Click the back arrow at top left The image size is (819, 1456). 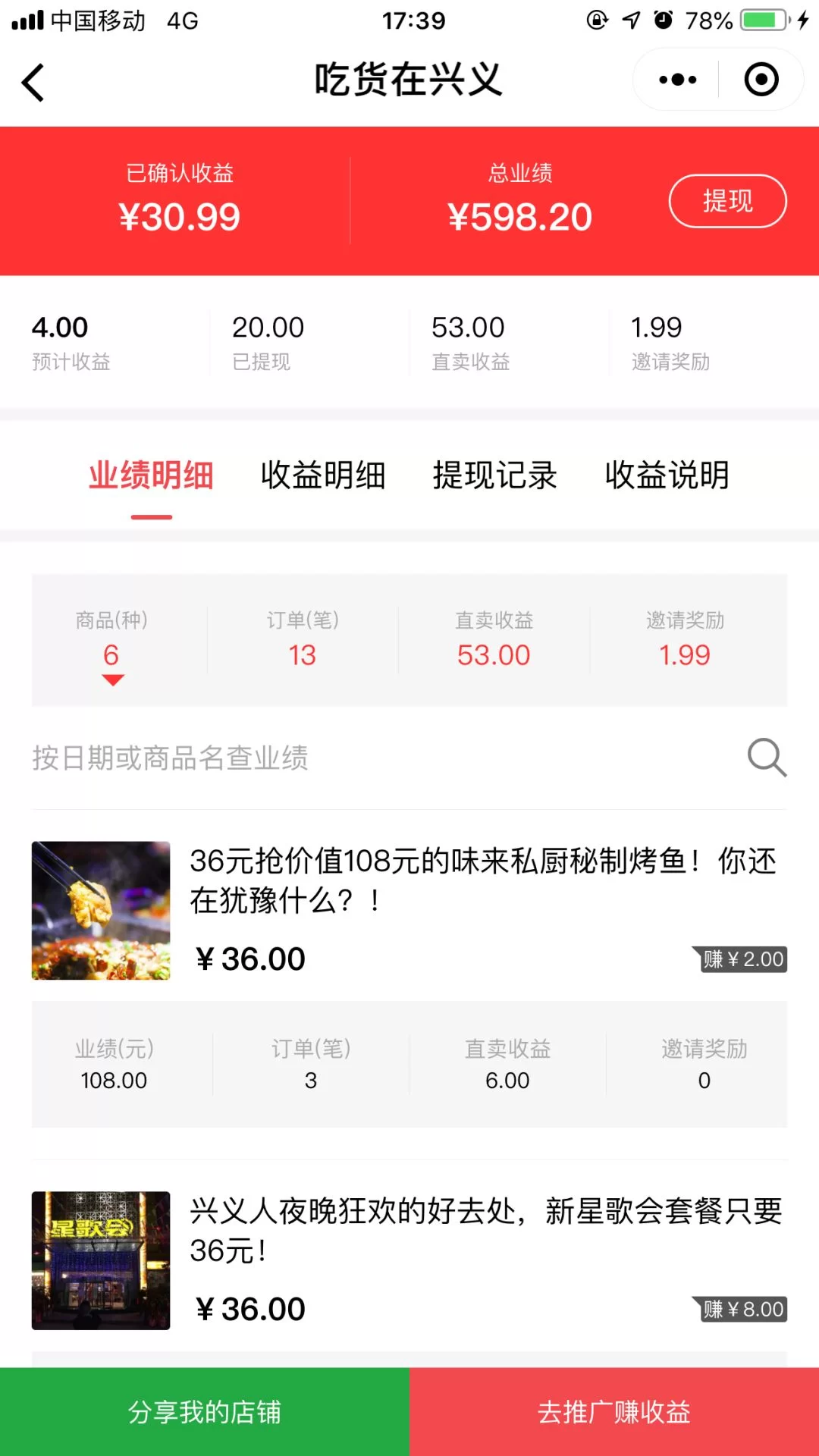pos(33,81)
